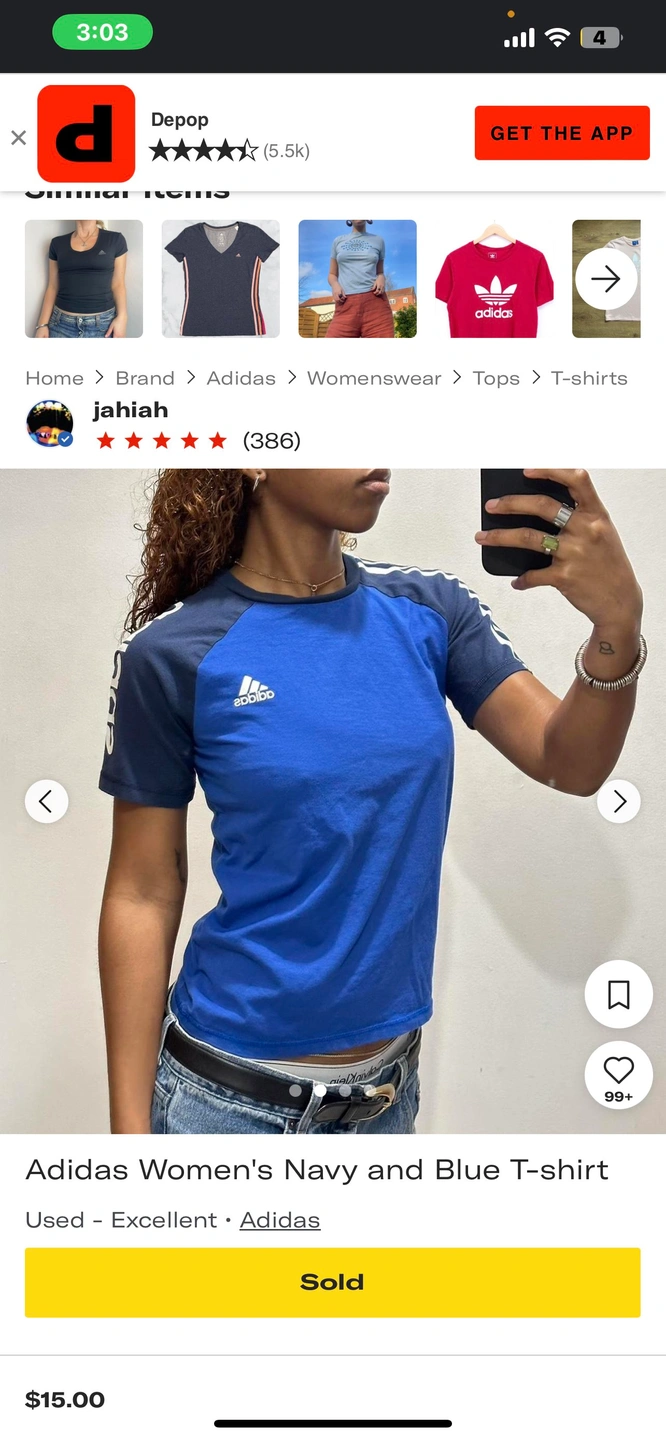The height and width of the screenshot is (1440, 666).
Task: Show the next product photo
Action: click(619, 801)
